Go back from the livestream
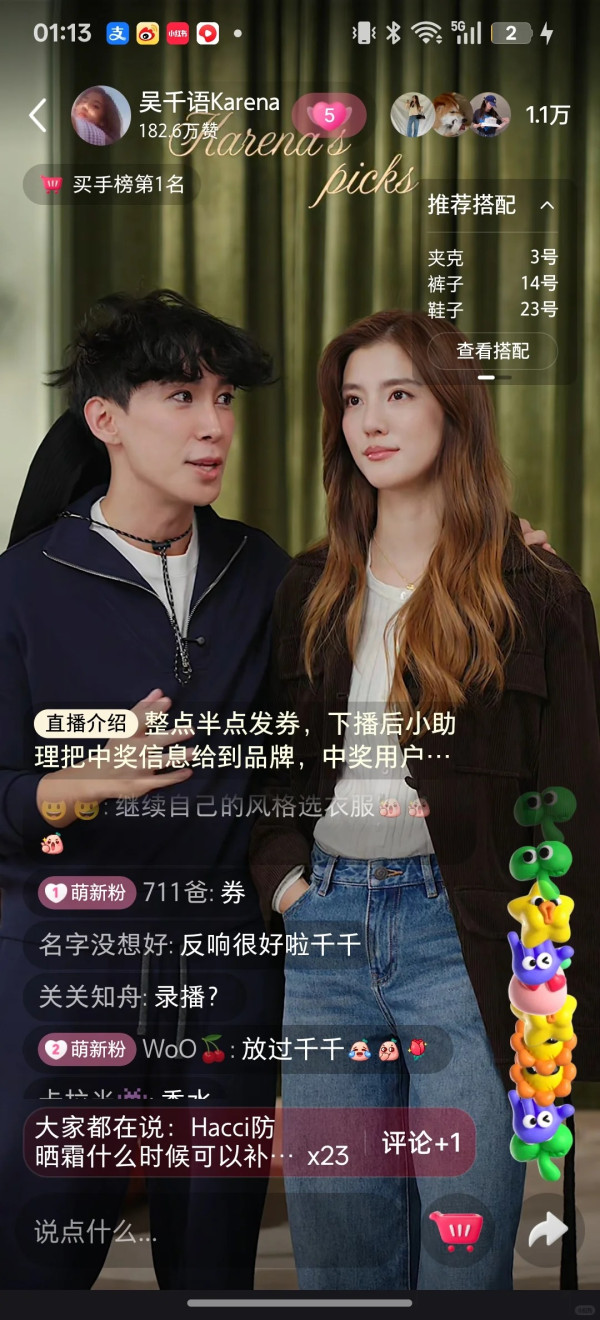Image resolution: width=600 pixels, height=1320 pixels. click(38, 116)
